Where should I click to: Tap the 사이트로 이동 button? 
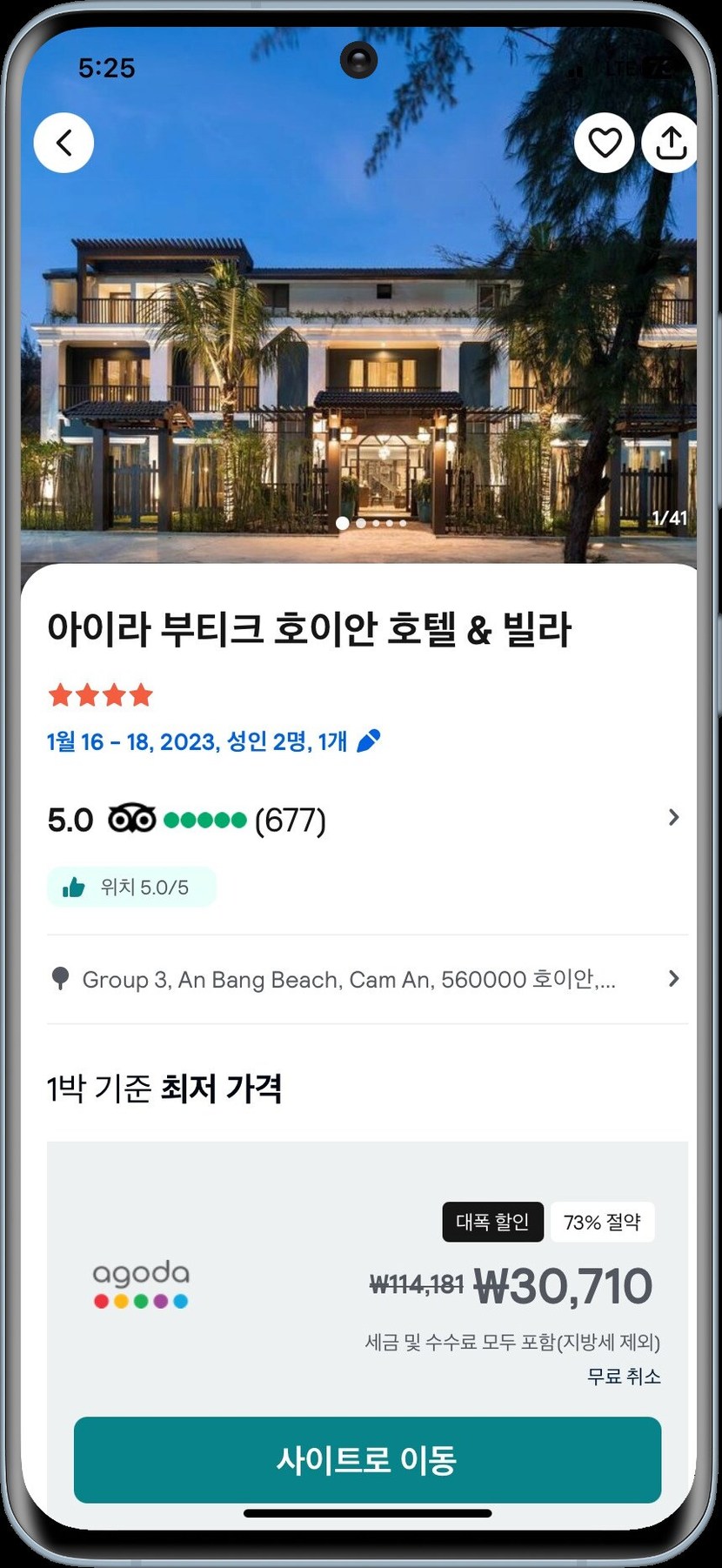point(367,1459)
